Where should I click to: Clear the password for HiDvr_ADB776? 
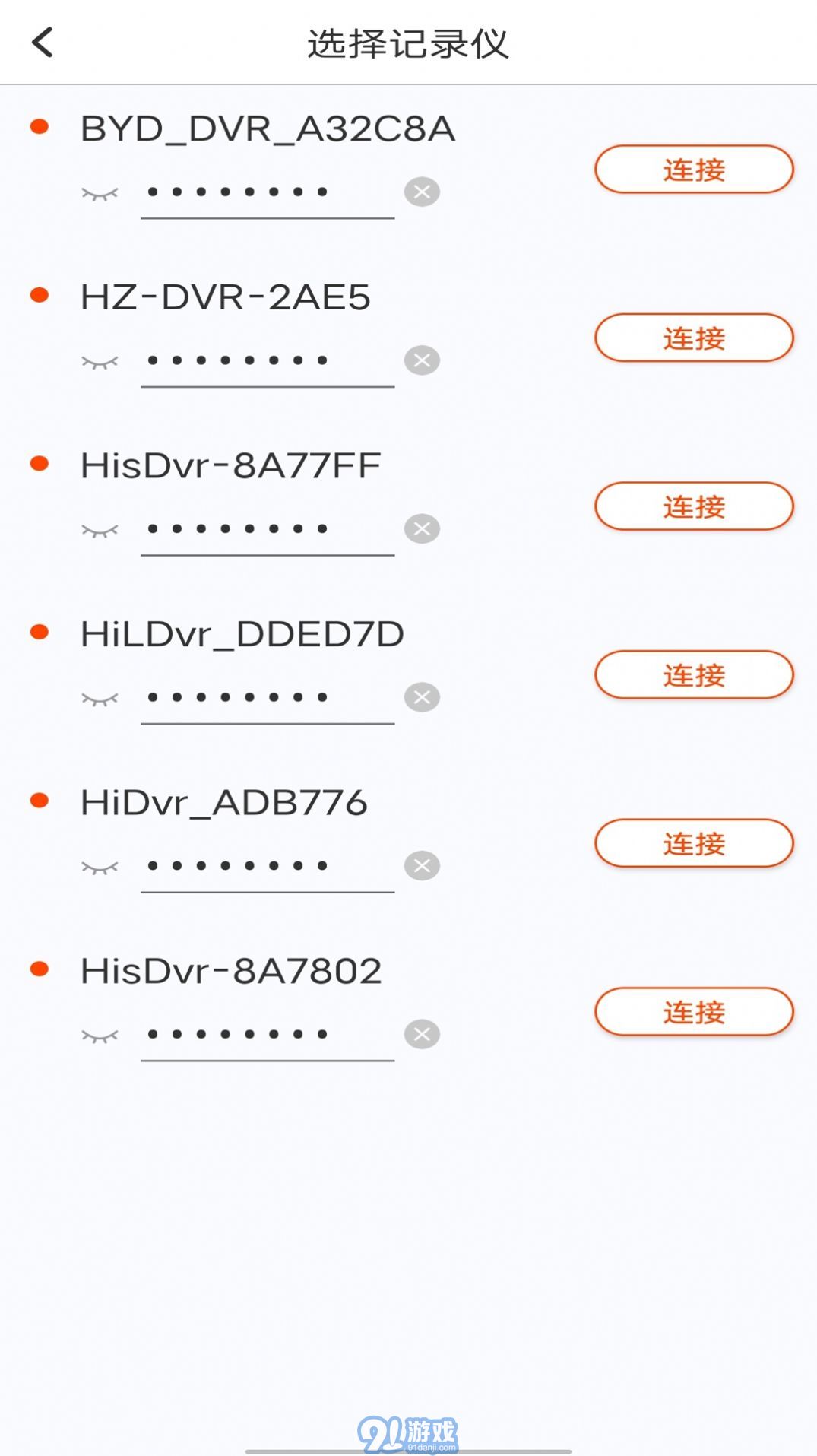[x=422, y=866]
